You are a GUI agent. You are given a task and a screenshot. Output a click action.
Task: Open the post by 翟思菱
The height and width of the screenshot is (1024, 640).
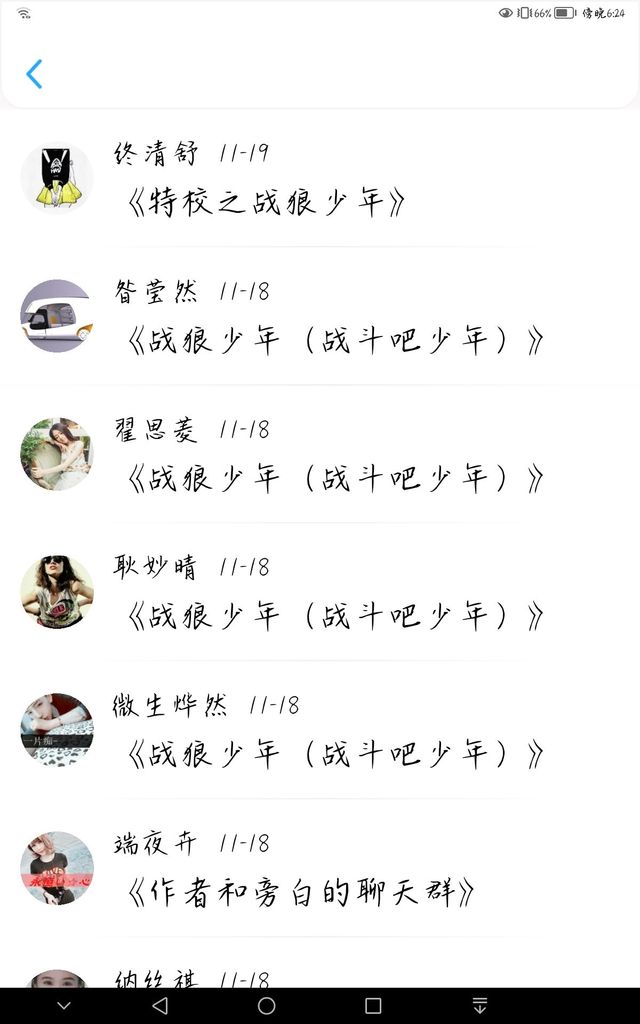point(336,479)
